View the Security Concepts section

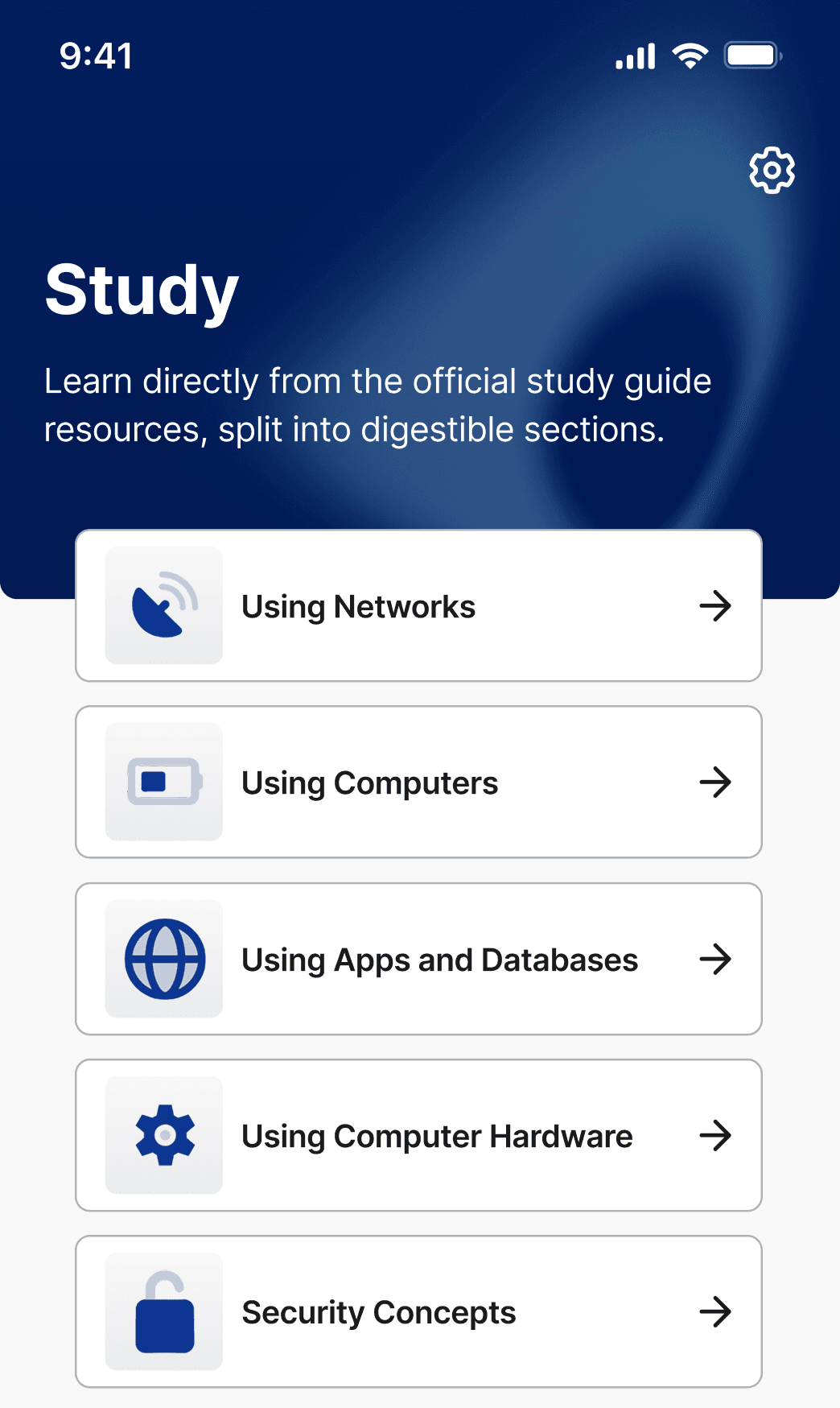pos(418,1311)
